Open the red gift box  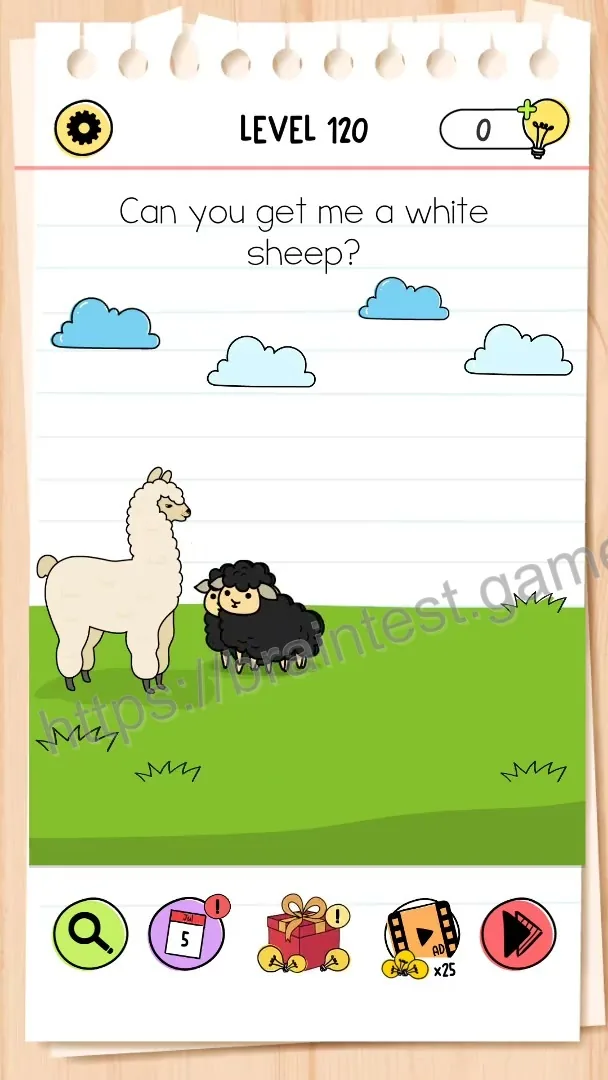click(x=303, y=933)
